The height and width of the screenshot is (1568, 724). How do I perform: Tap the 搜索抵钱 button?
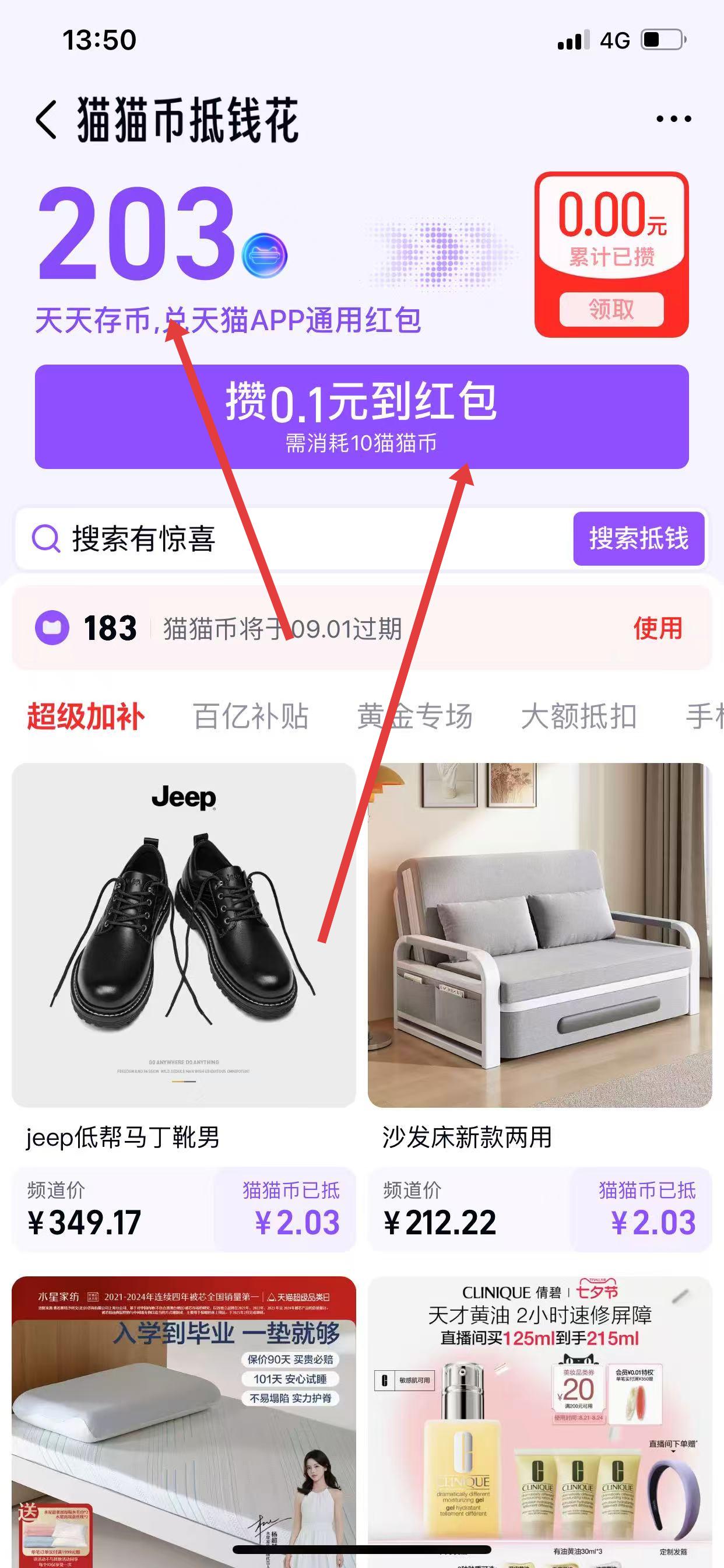(x=638, y=540)
